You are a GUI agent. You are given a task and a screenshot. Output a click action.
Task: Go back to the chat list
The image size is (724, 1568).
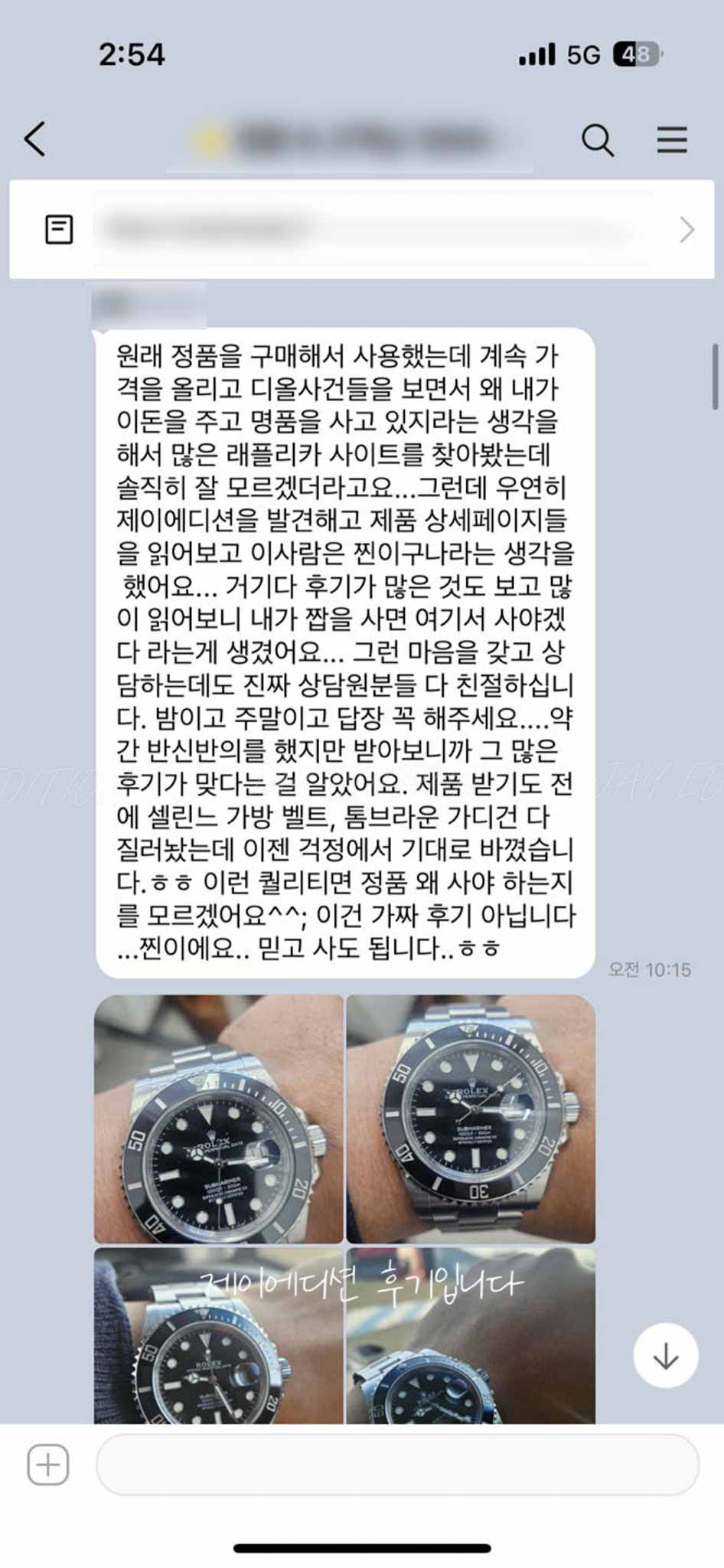point(35,139)
